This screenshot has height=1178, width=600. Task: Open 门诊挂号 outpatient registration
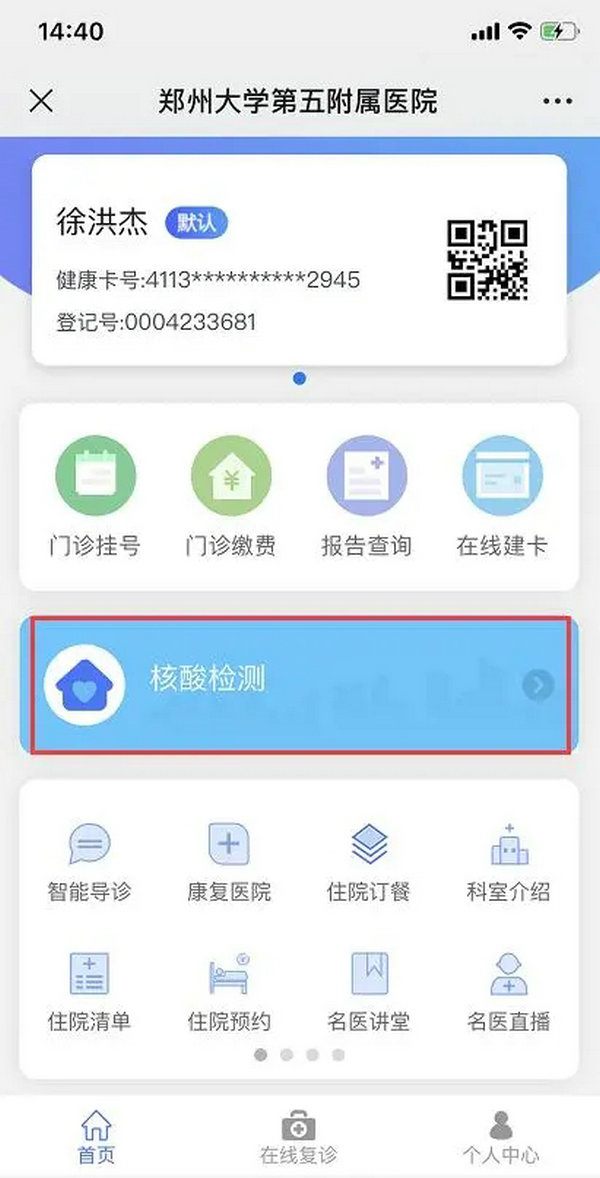95,497
